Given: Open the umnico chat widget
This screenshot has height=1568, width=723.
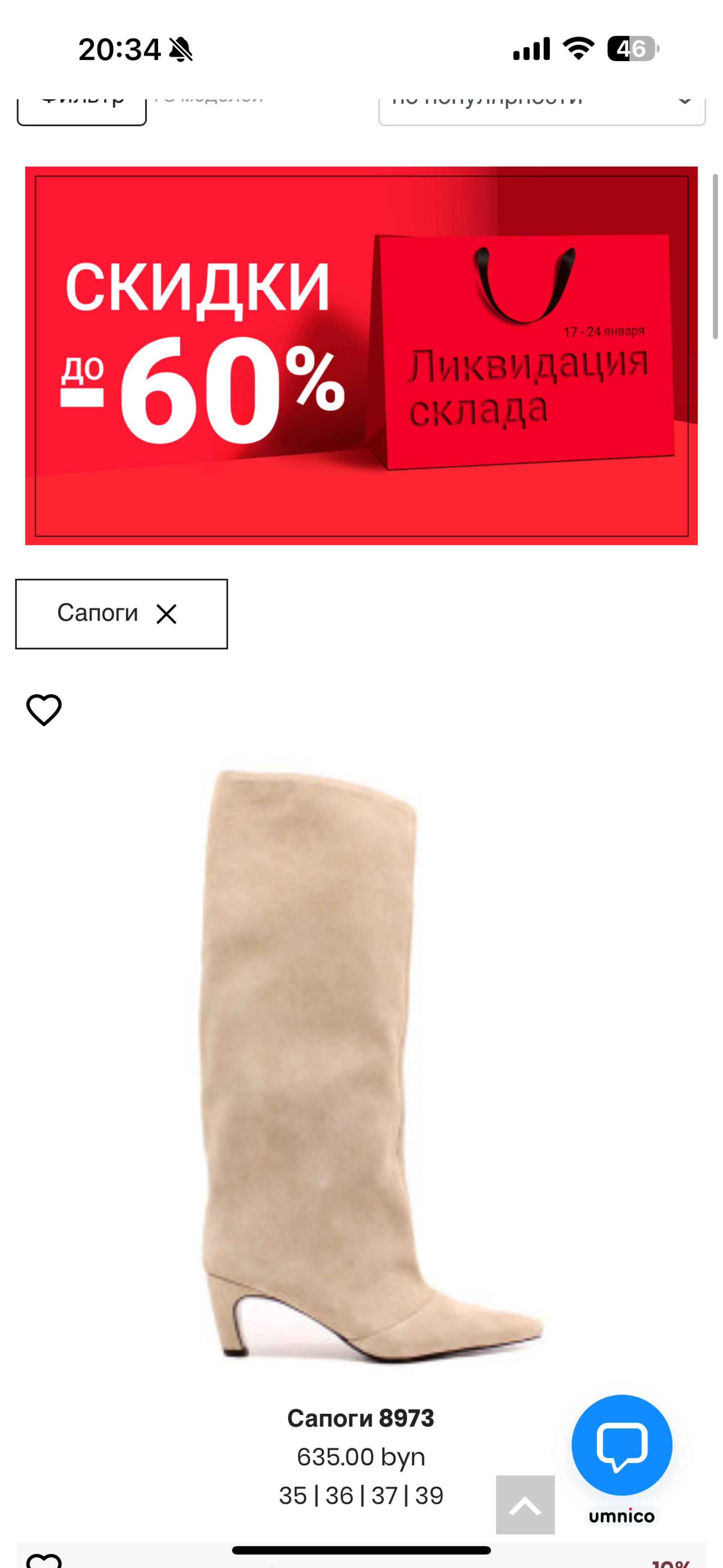Looking at the screenshot, I should pyautogui.click(x=621, y=1445).
